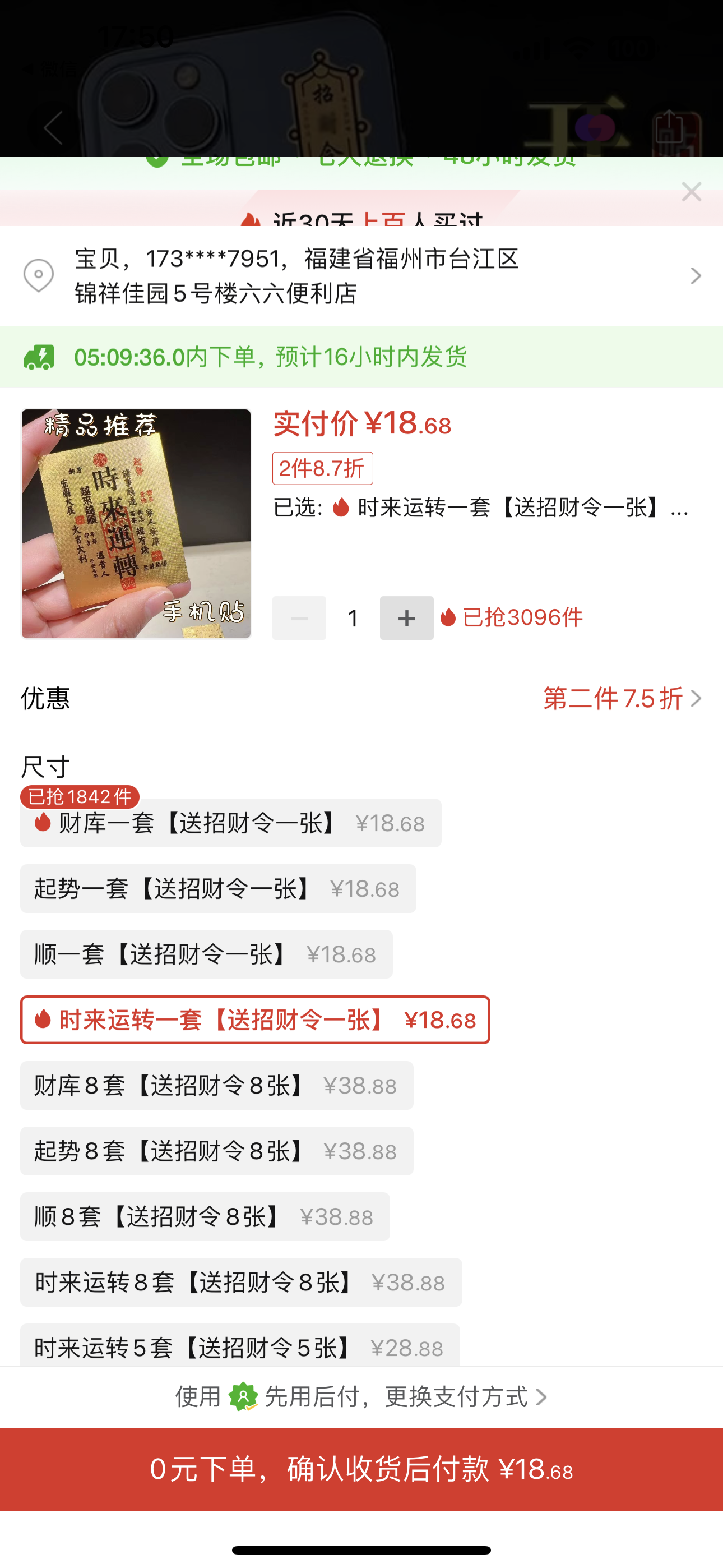Choose 起势8套【送招财令8张】 option
The width and height of the screenshot is (723, 1568).
(x=217, y=1151)
